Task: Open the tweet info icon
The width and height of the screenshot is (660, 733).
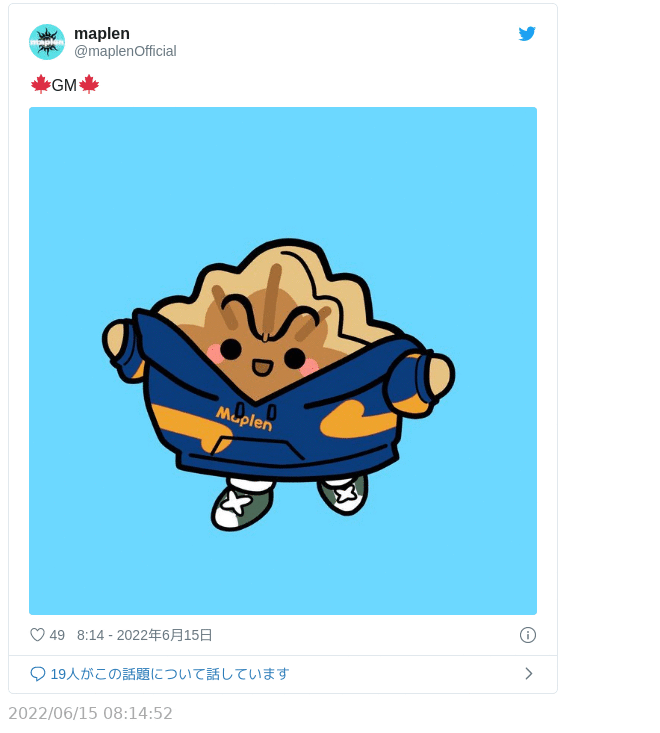Action: coord(528,635)
